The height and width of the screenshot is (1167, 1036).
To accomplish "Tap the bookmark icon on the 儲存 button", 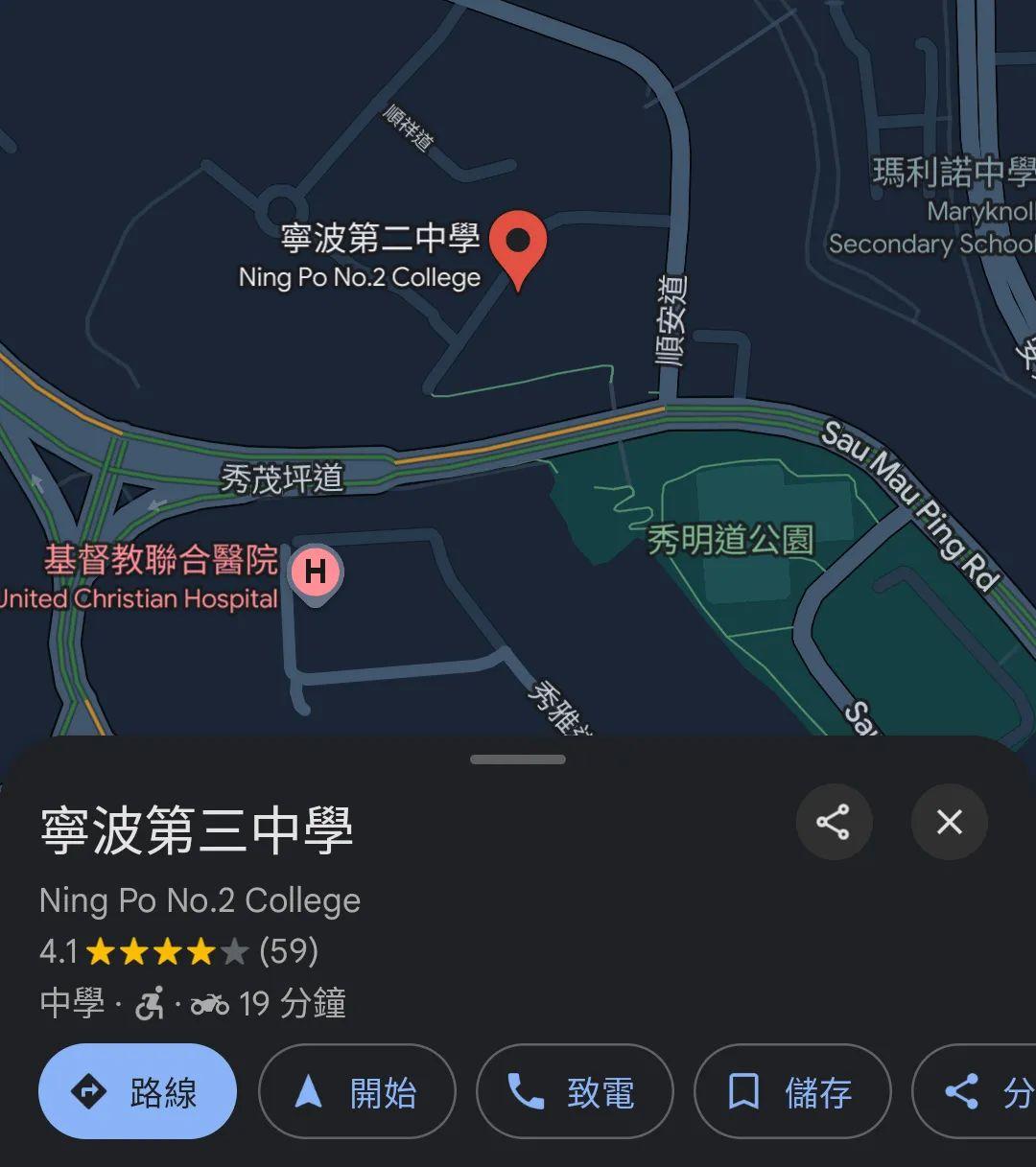I will (743, 1091).
